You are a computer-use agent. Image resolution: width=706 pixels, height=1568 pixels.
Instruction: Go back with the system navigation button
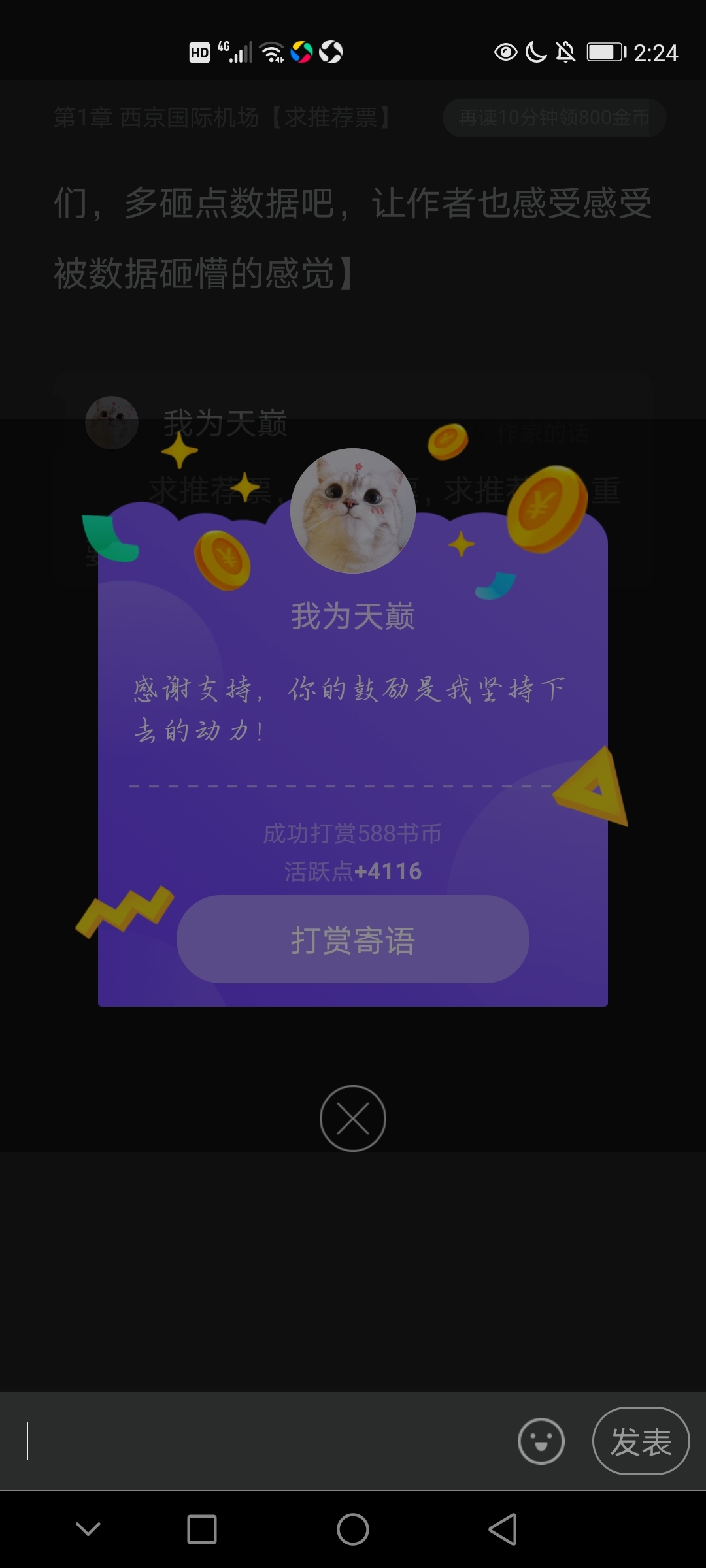click(x=503, y=1529)
